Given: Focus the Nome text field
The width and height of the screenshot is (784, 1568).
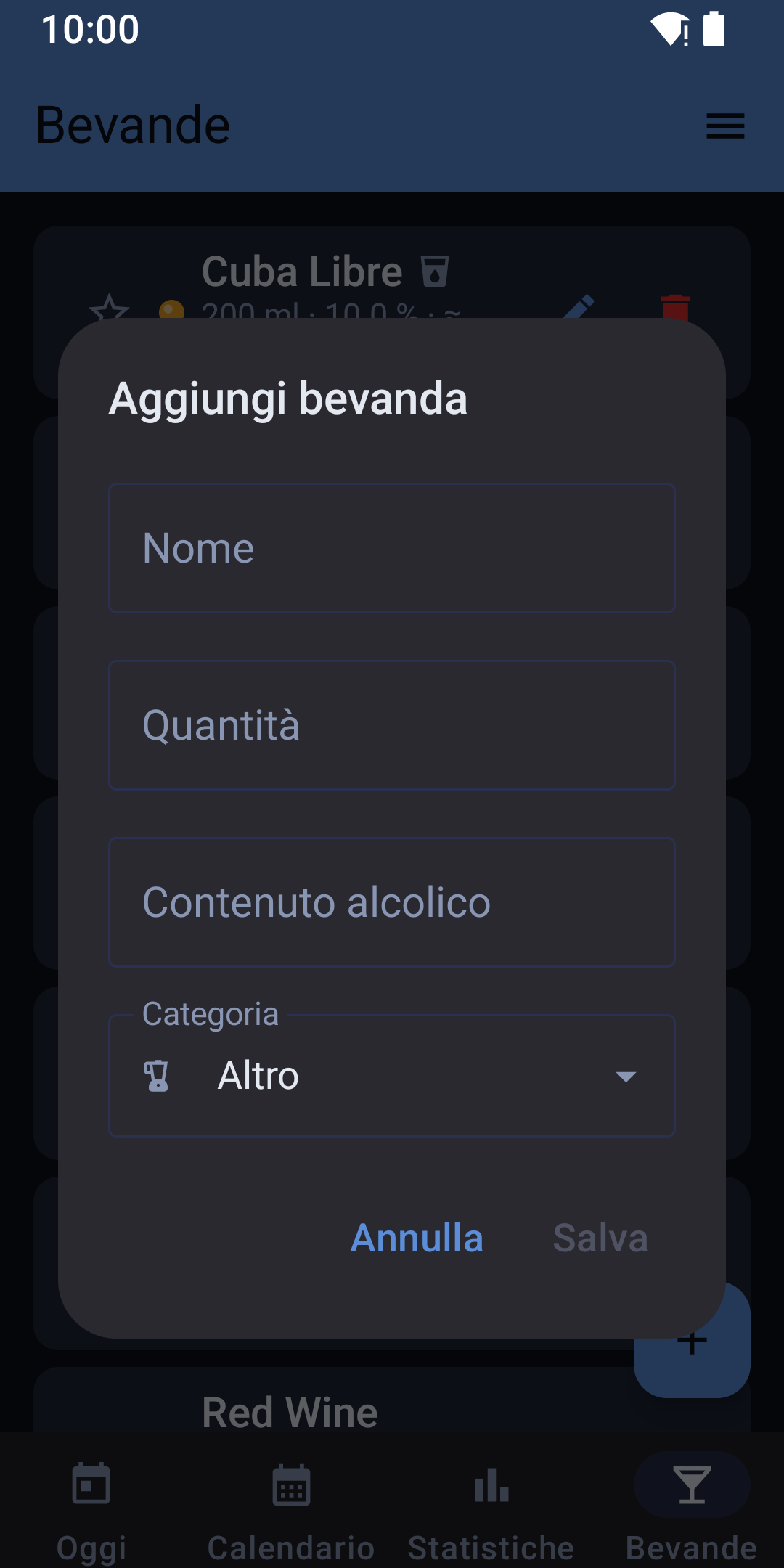Looking at the screenshot, I should tap(392, 548).
